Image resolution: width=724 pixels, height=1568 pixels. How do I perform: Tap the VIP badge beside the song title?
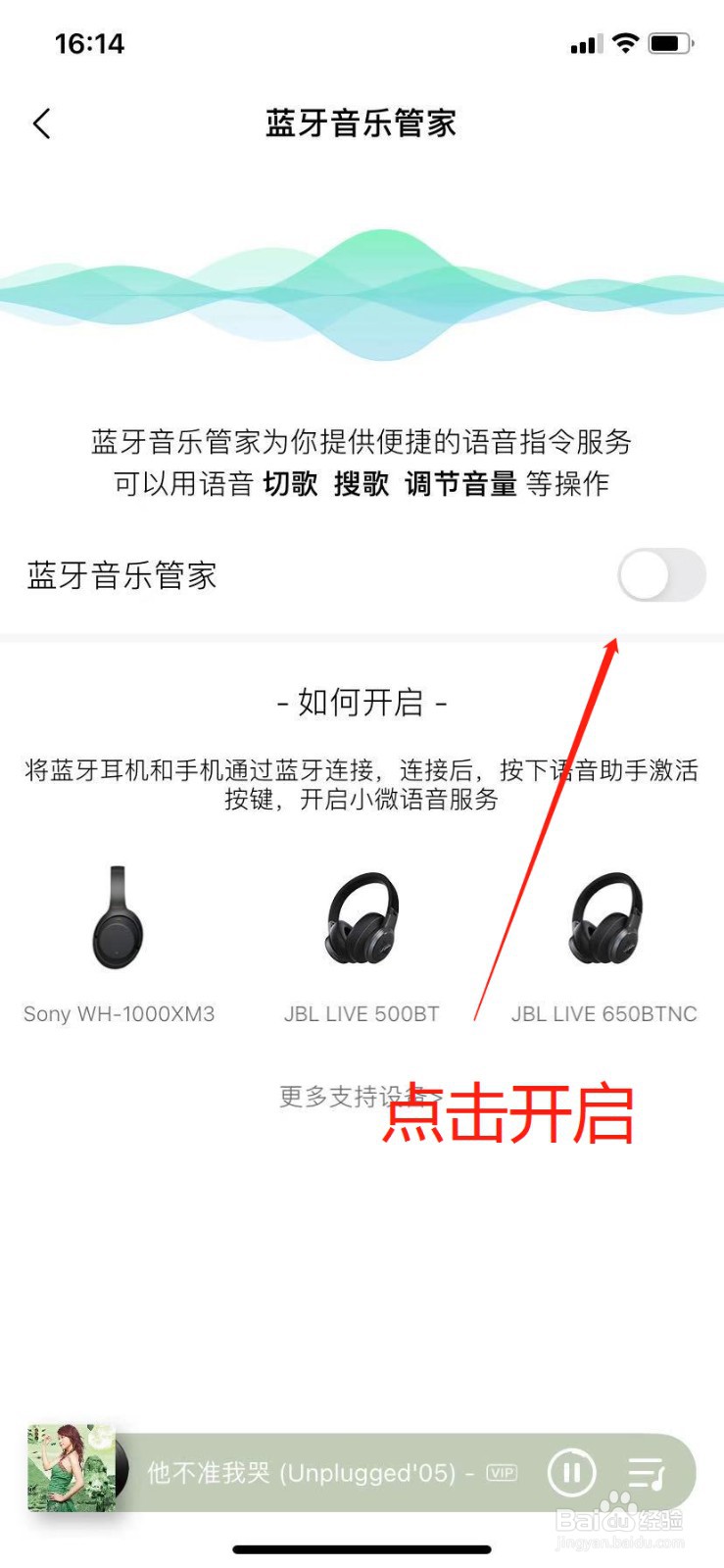coord(503,1473)
